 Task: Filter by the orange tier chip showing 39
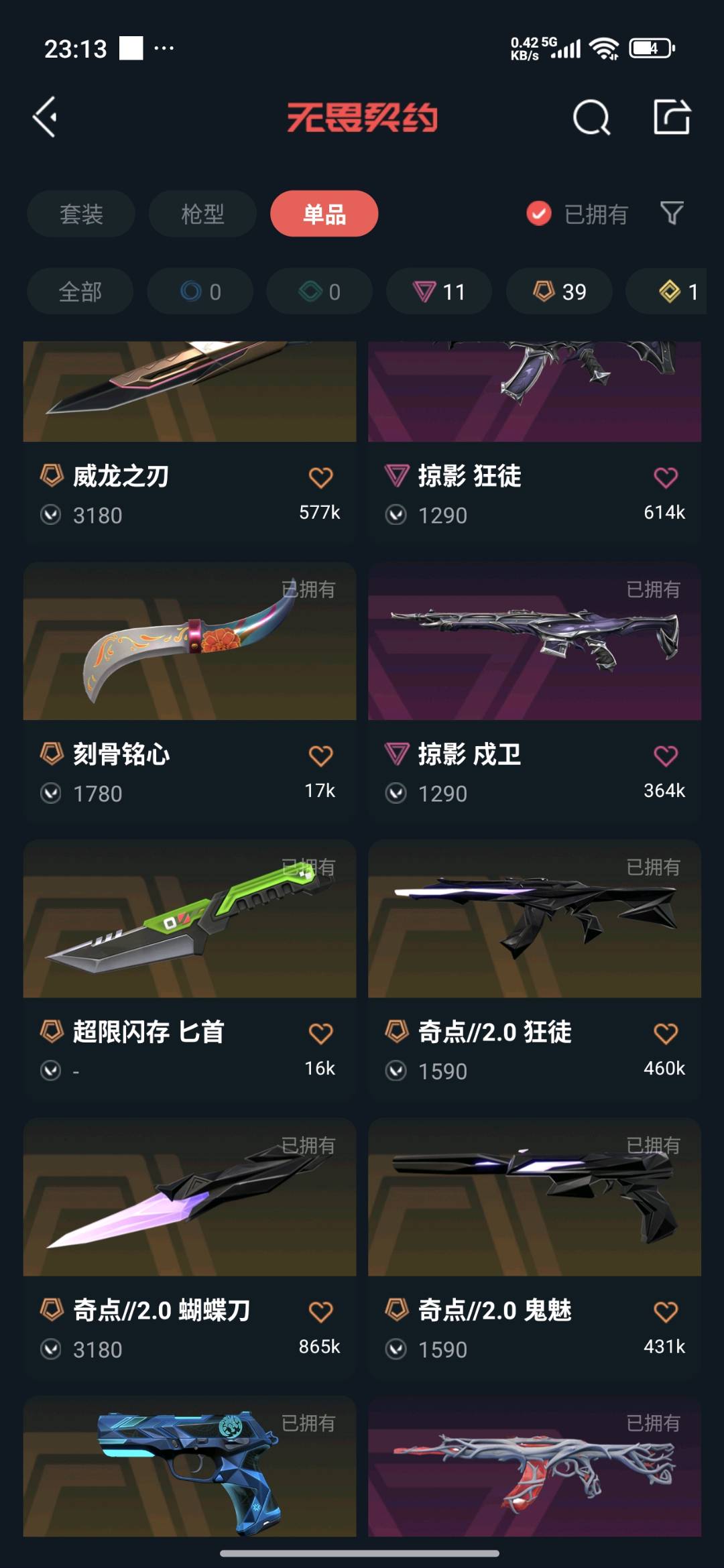[559, 292]
